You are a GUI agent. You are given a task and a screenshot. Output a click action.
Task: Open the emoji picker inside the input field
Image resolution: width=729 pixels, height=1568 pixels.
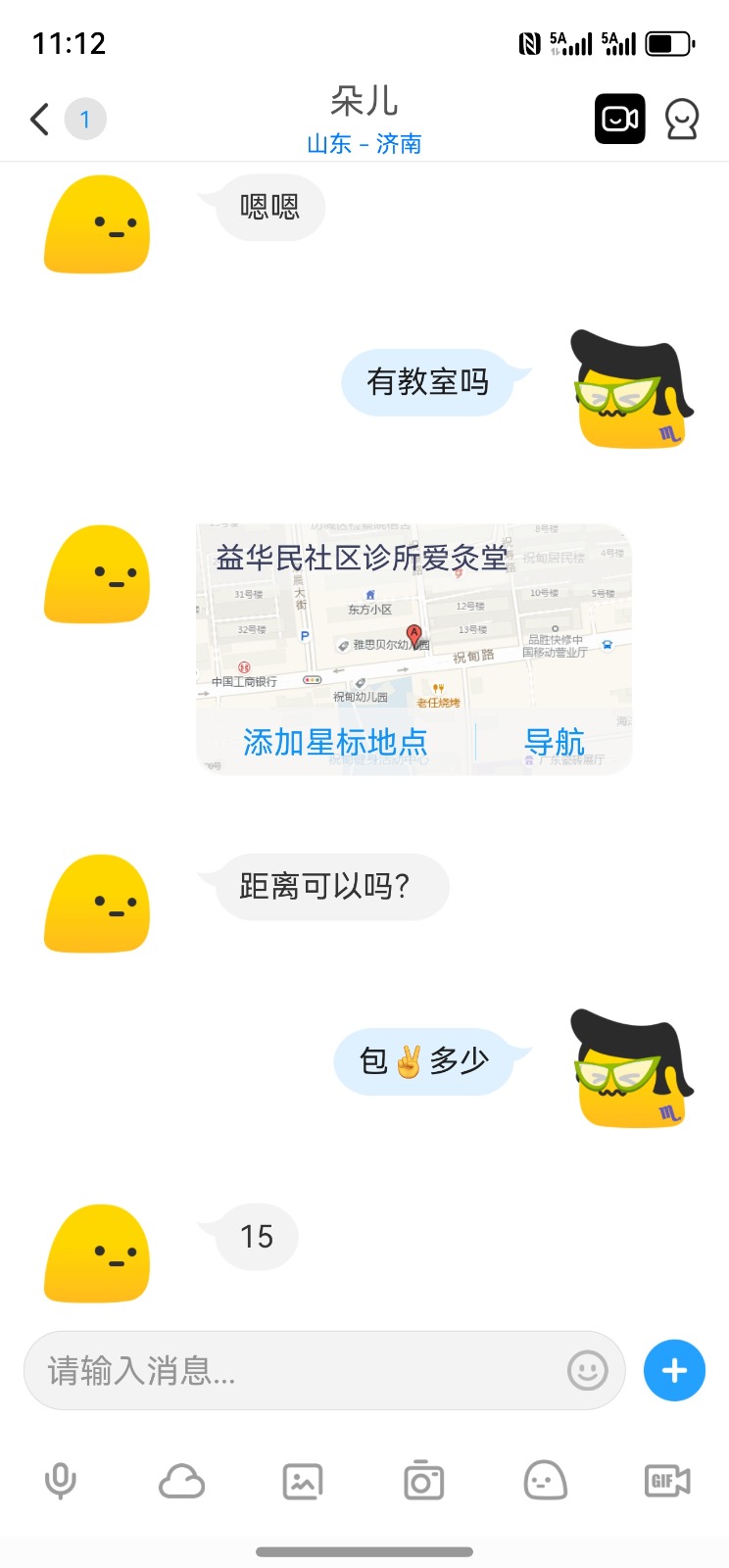(587, 1371)
